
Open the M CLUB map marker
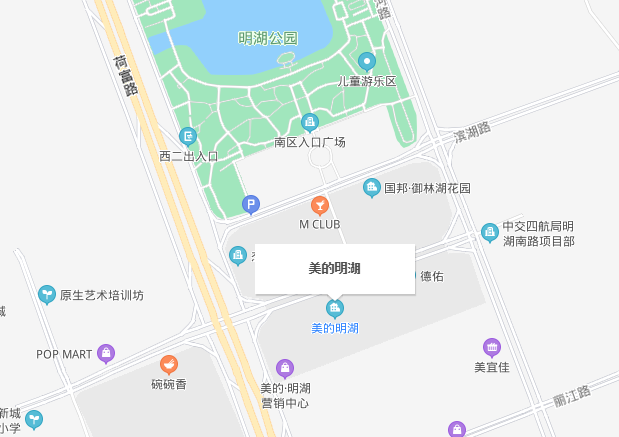pyautogui.click(x=320, y=205)
